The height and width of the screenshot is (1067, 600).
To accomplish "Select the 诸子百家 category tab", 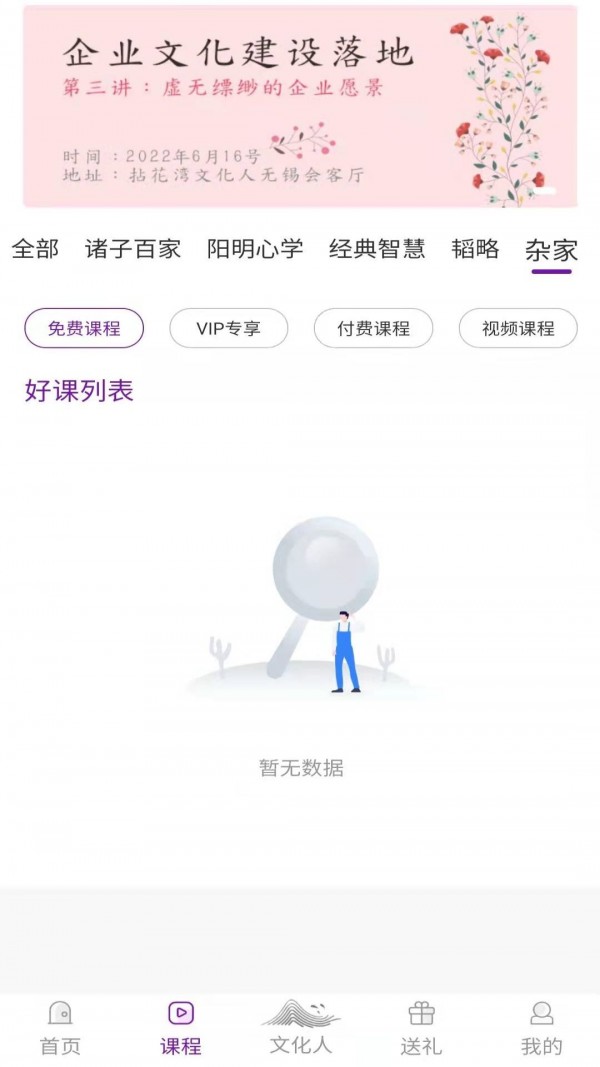I will [133, 249].
